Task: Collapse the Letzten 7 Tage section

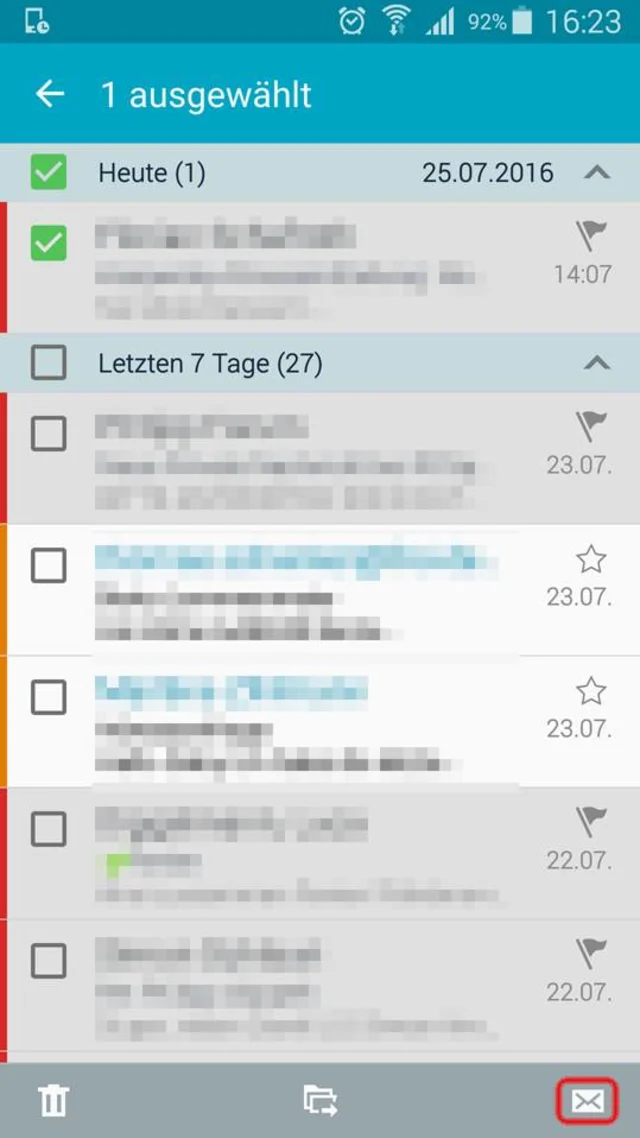Action: (597, 363)
